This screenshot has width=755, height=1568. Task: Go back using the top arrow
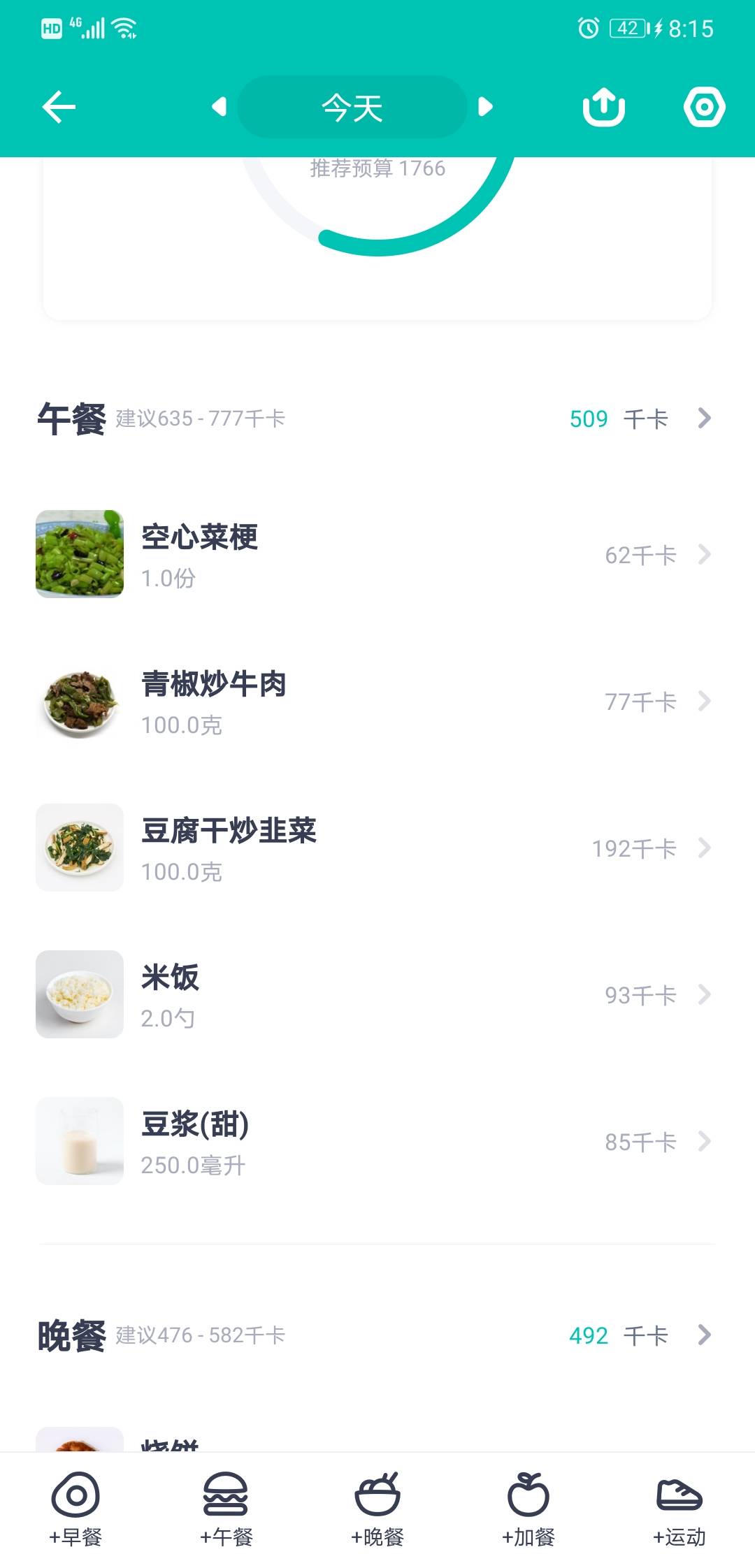(59, 108)
